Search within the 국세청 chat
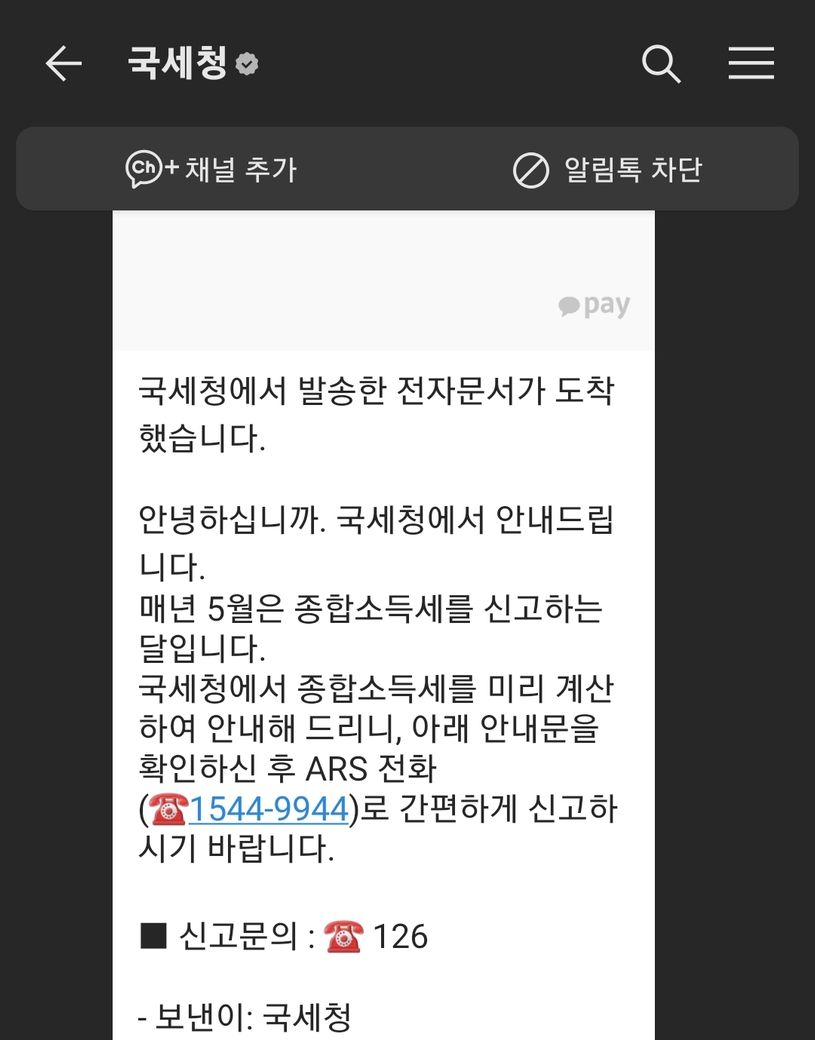 pos(660,65)
